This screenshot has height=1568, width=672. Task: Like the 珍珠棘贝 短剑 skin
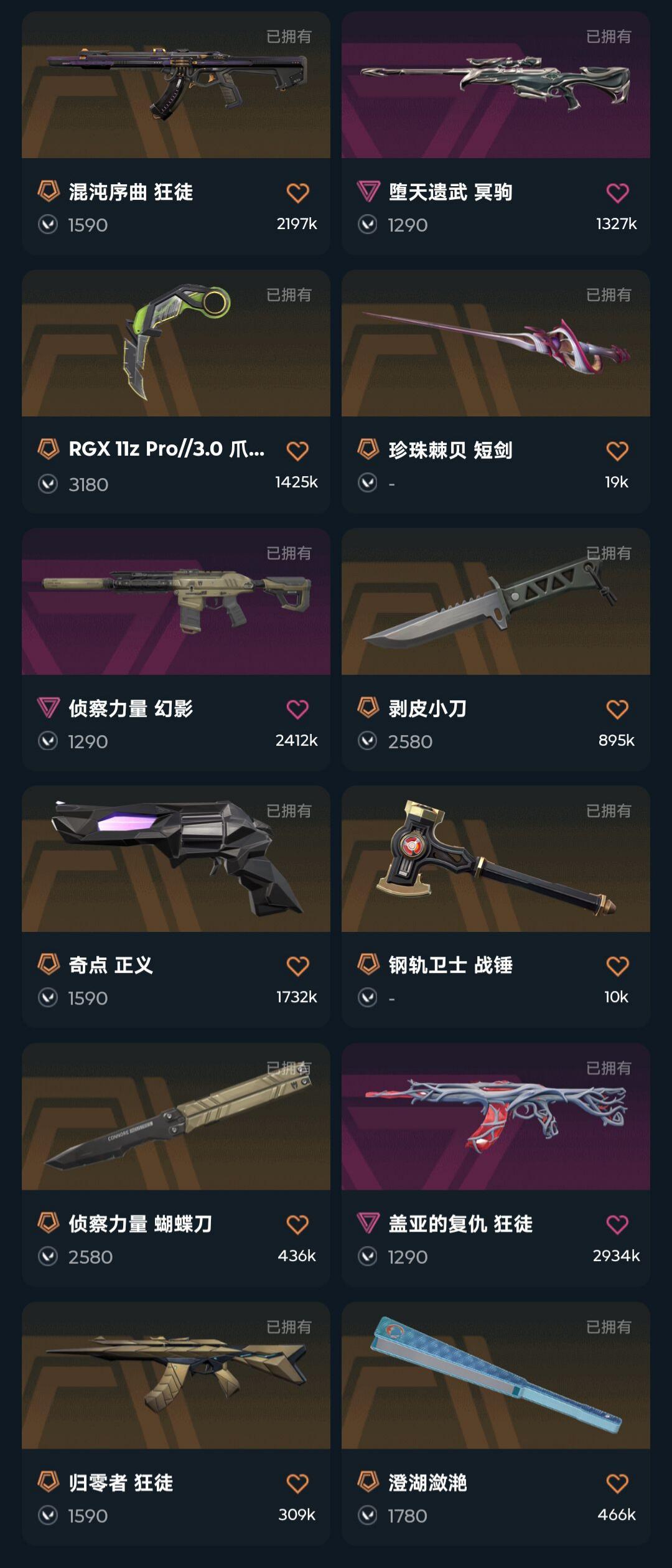pos(617,451)
